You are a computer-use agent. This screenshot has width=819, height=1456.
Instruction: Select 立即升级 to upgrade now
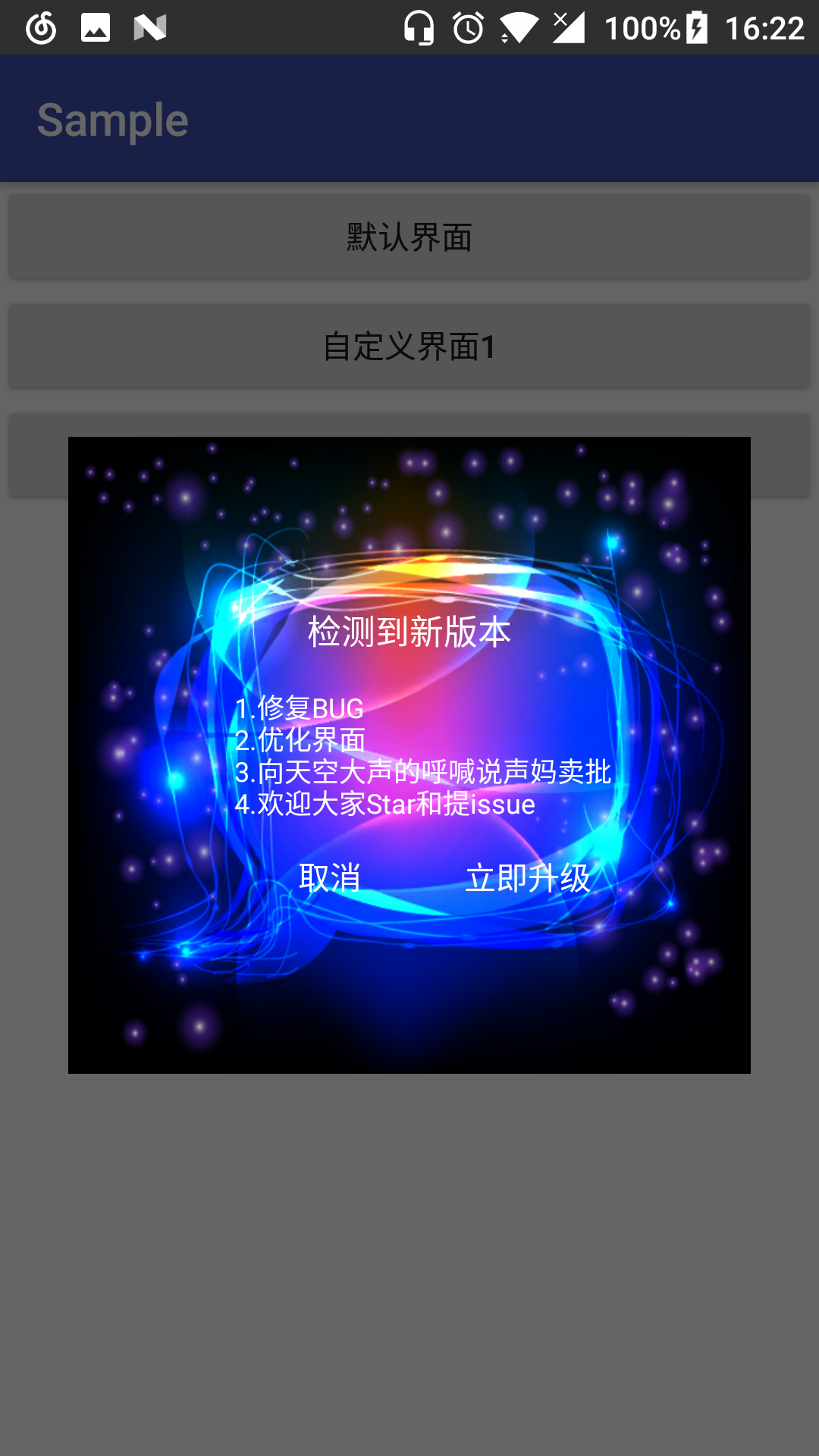[527, 879]
